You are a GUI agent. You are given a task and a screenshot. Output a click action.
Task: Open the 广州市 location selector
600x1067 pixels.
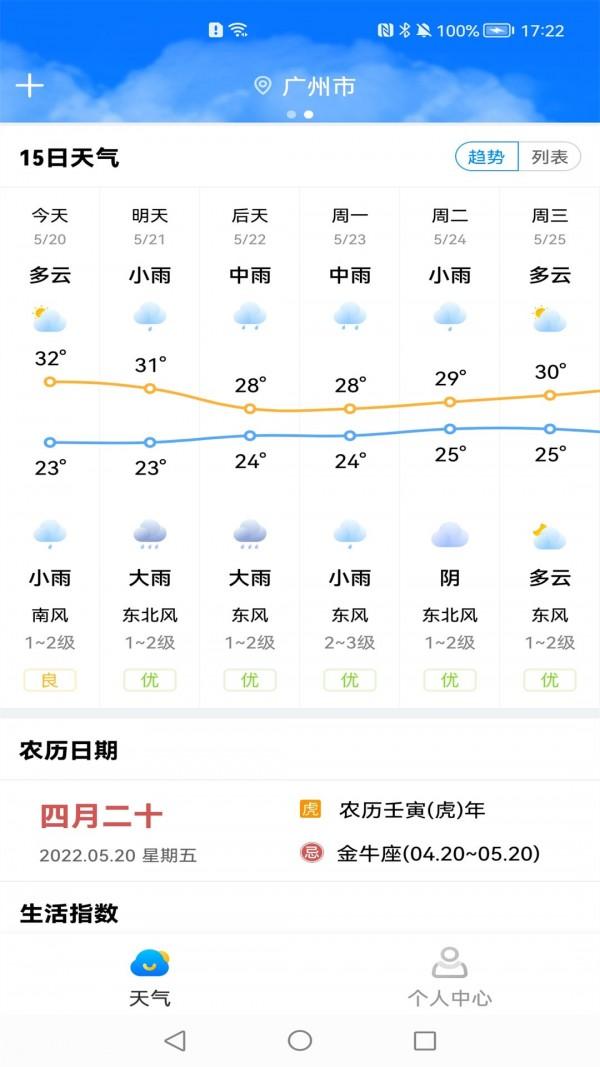click(x=305, y=86)
